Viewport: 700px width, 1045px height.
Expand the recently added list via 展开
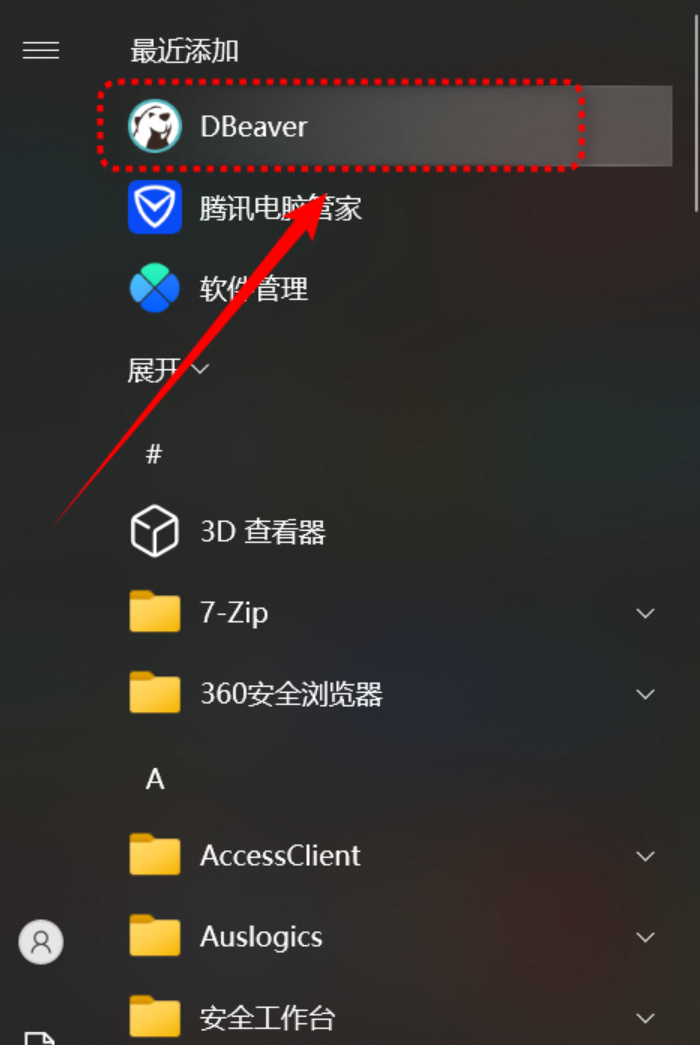tap(168, 370)
